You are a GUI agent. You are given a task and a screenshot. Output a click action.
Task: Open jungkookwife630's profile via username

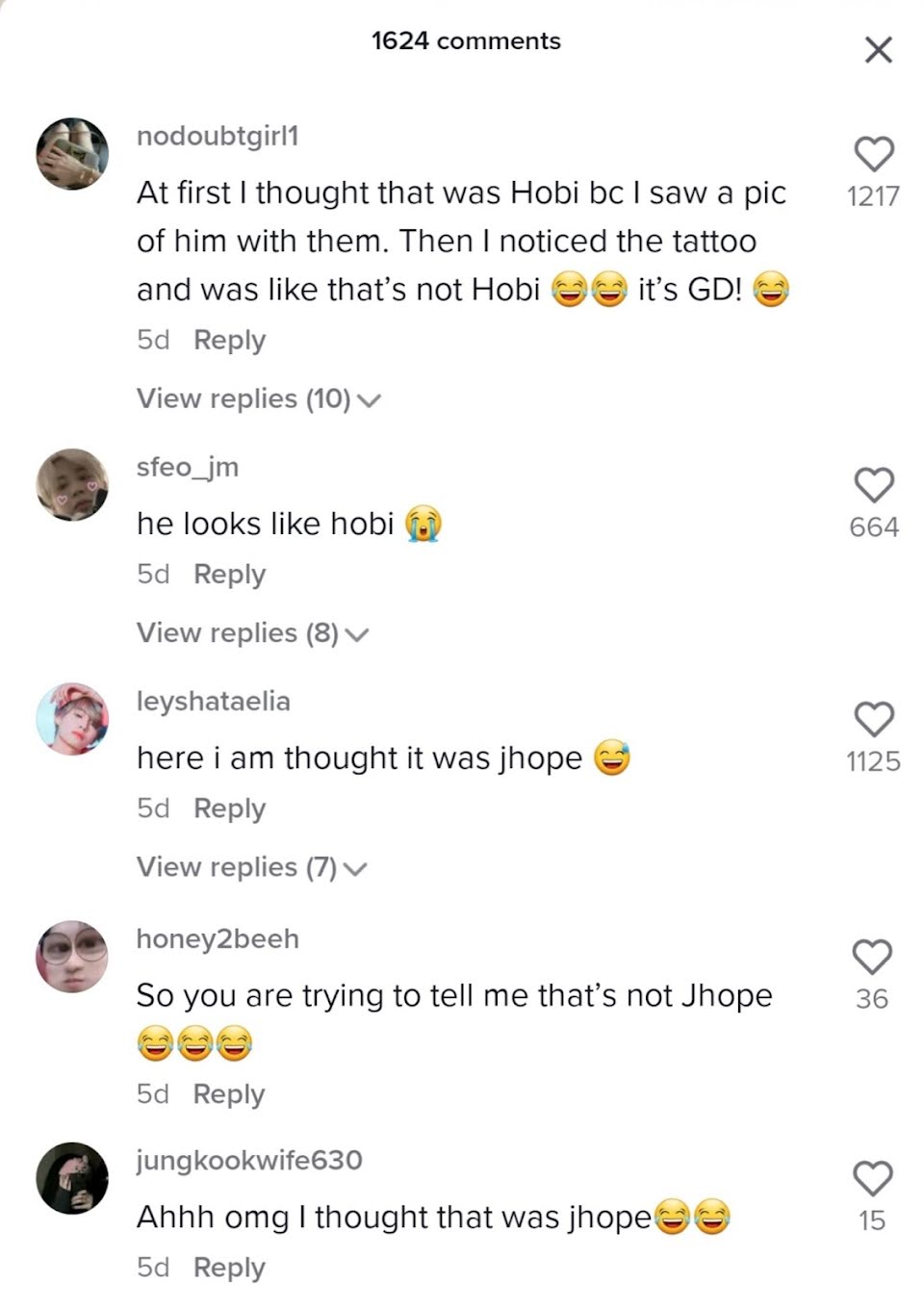(x=248, y=1160)
